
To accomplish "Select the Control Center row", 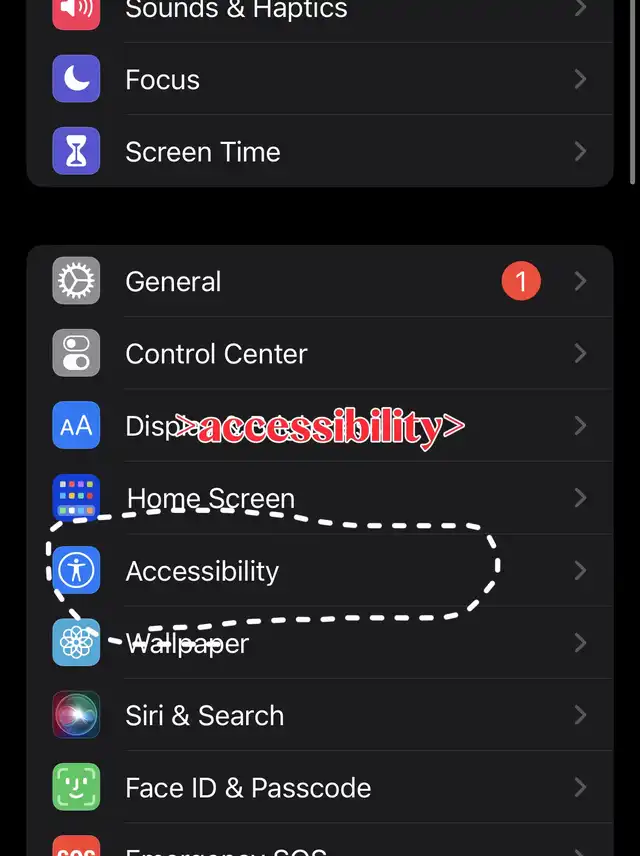I will coord(217,354).
